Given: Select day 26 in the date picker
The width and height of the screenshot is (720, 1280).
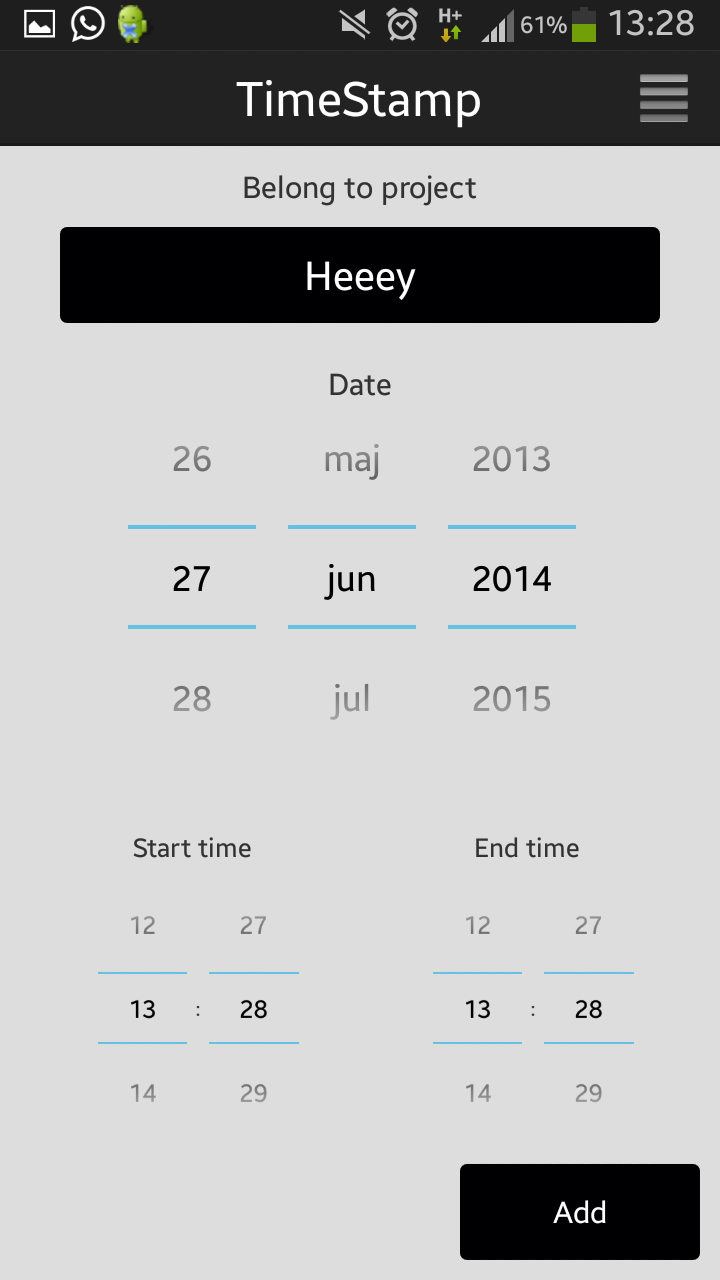Looking at the screenshot, I should (x=192, y=459).
